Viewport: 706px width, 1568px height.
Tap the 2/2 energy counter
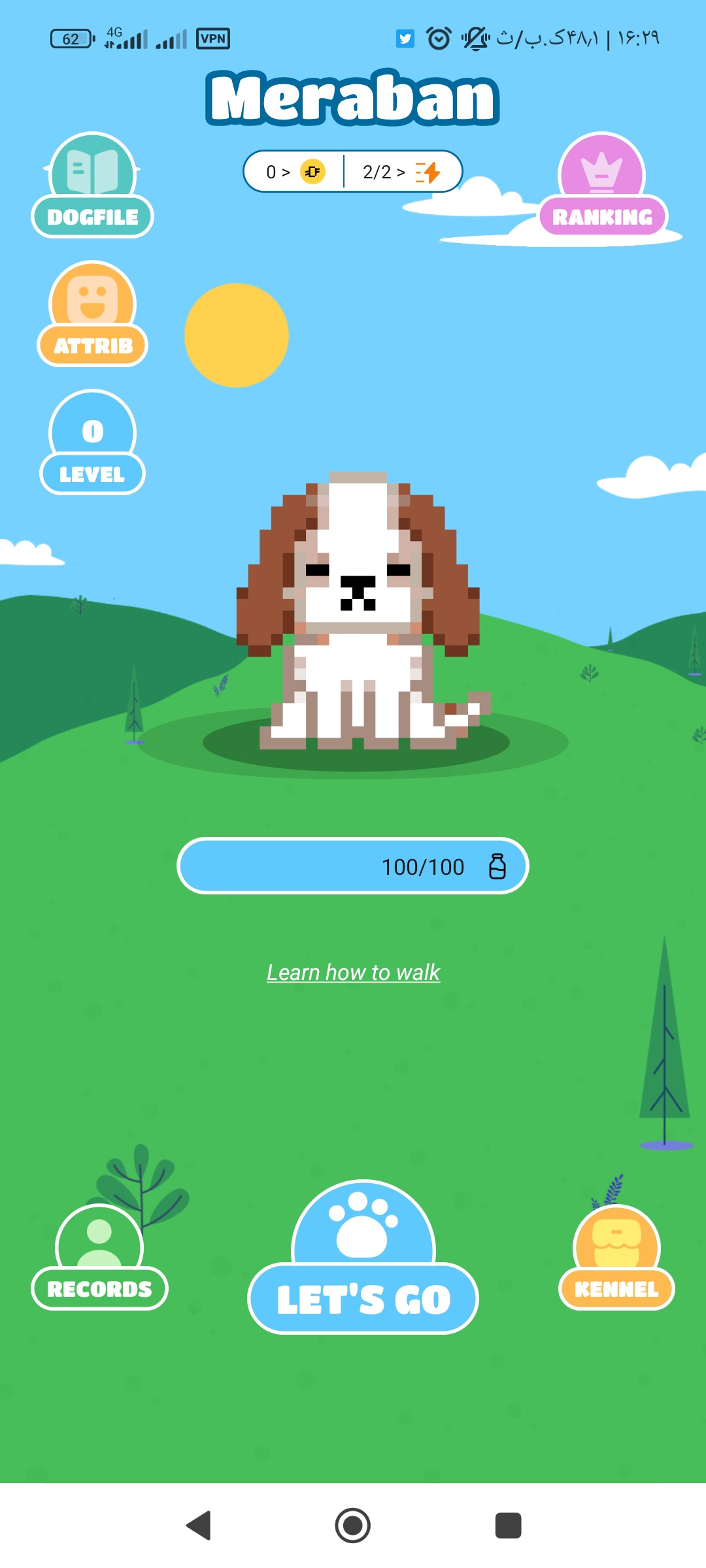[x=401, y=172]
